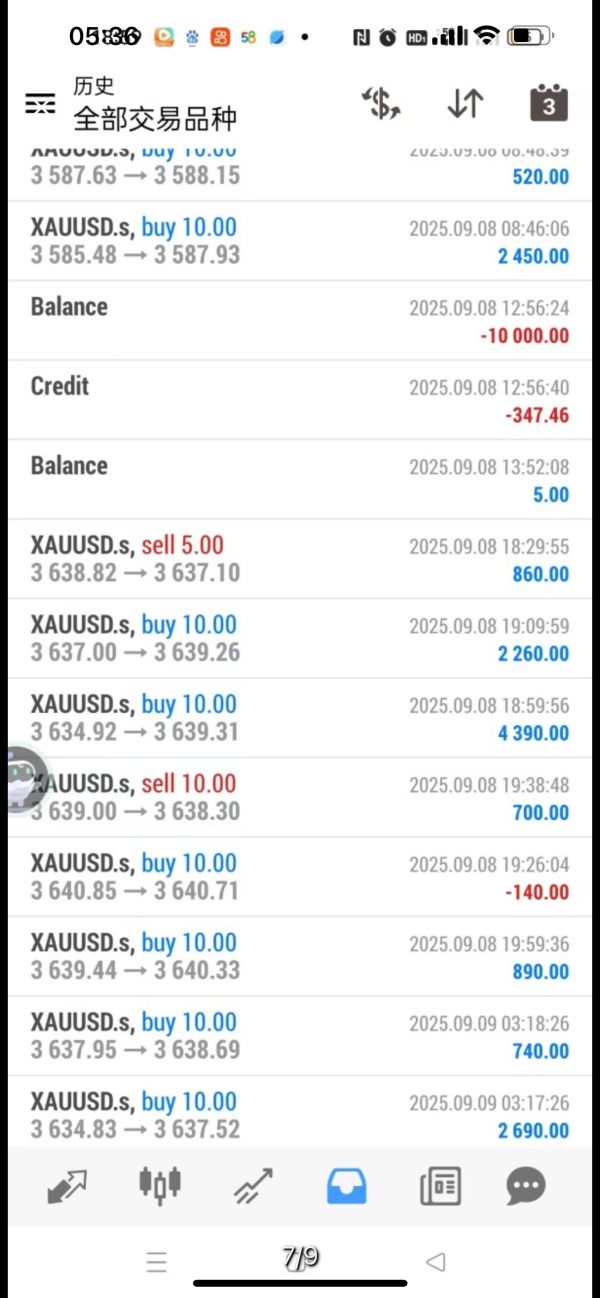Viewport: 600px width, 1298px height.
Task: Expand the buy trade with 4 390.00 profit
Action: pos(300,718)
